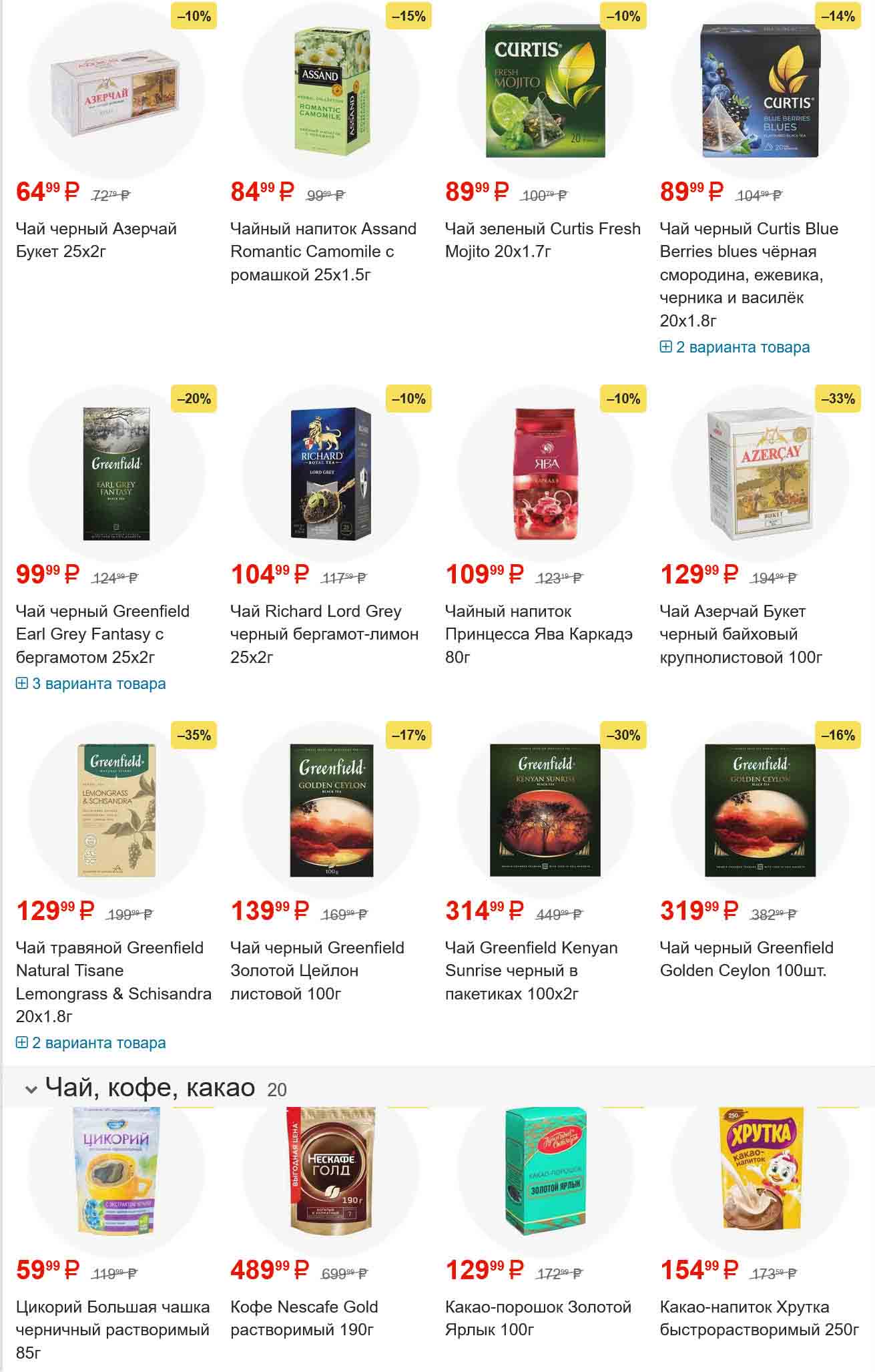
Task: Open Curtis Blue Berries blues tea
Action: pos(748,274)
